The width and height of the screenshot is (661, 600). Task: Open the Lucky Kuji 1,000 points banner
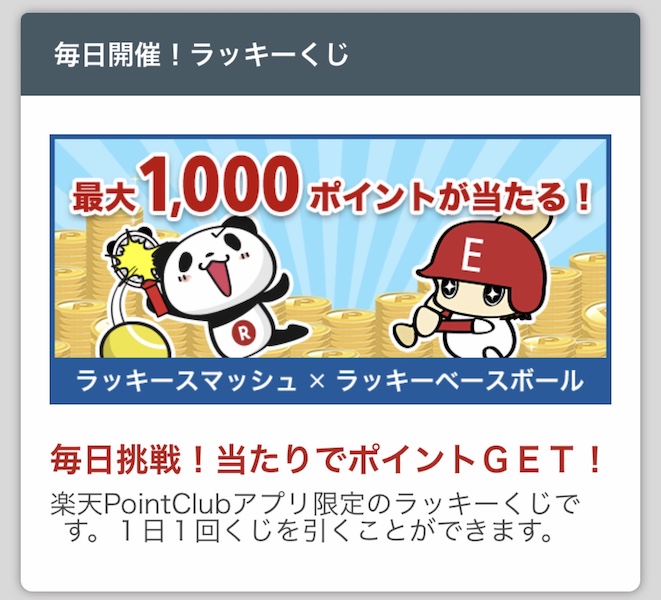click(x=330, y=268)
